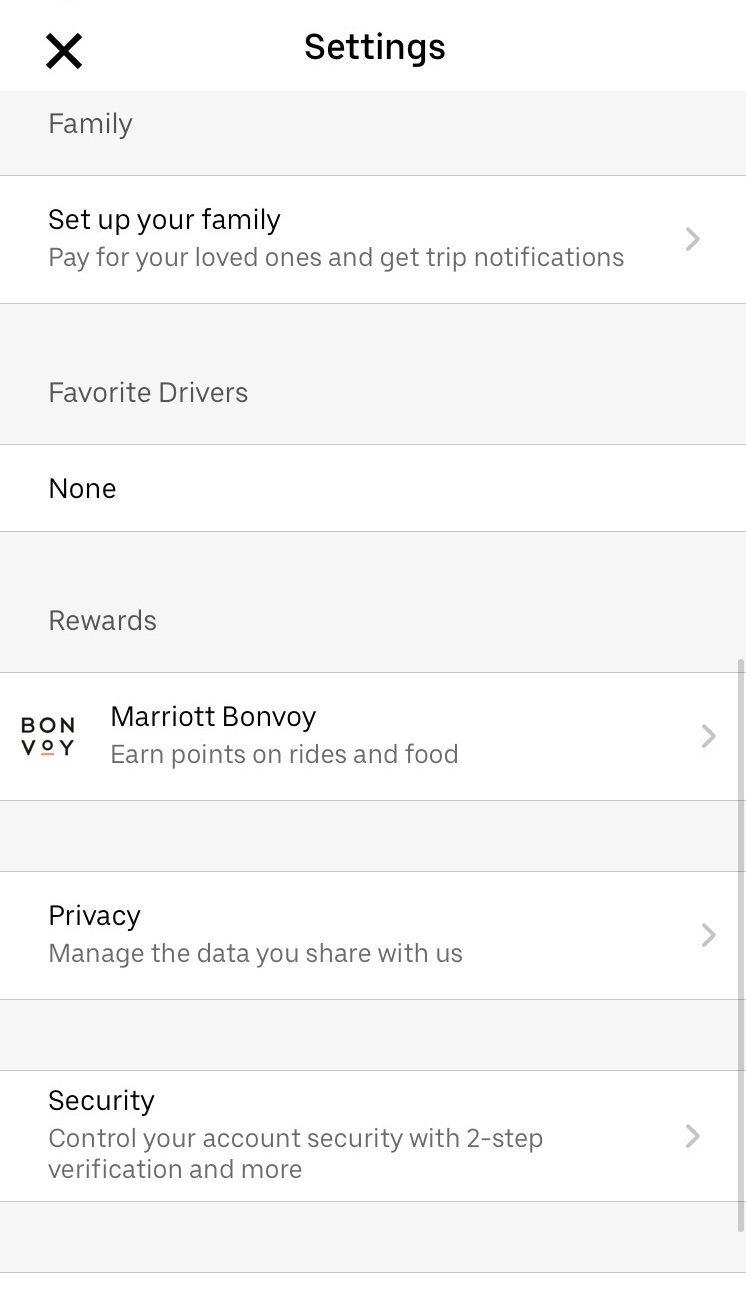Open Security settings
This screenshot has height=1297, width=746.
click(x=373, y=1136)
